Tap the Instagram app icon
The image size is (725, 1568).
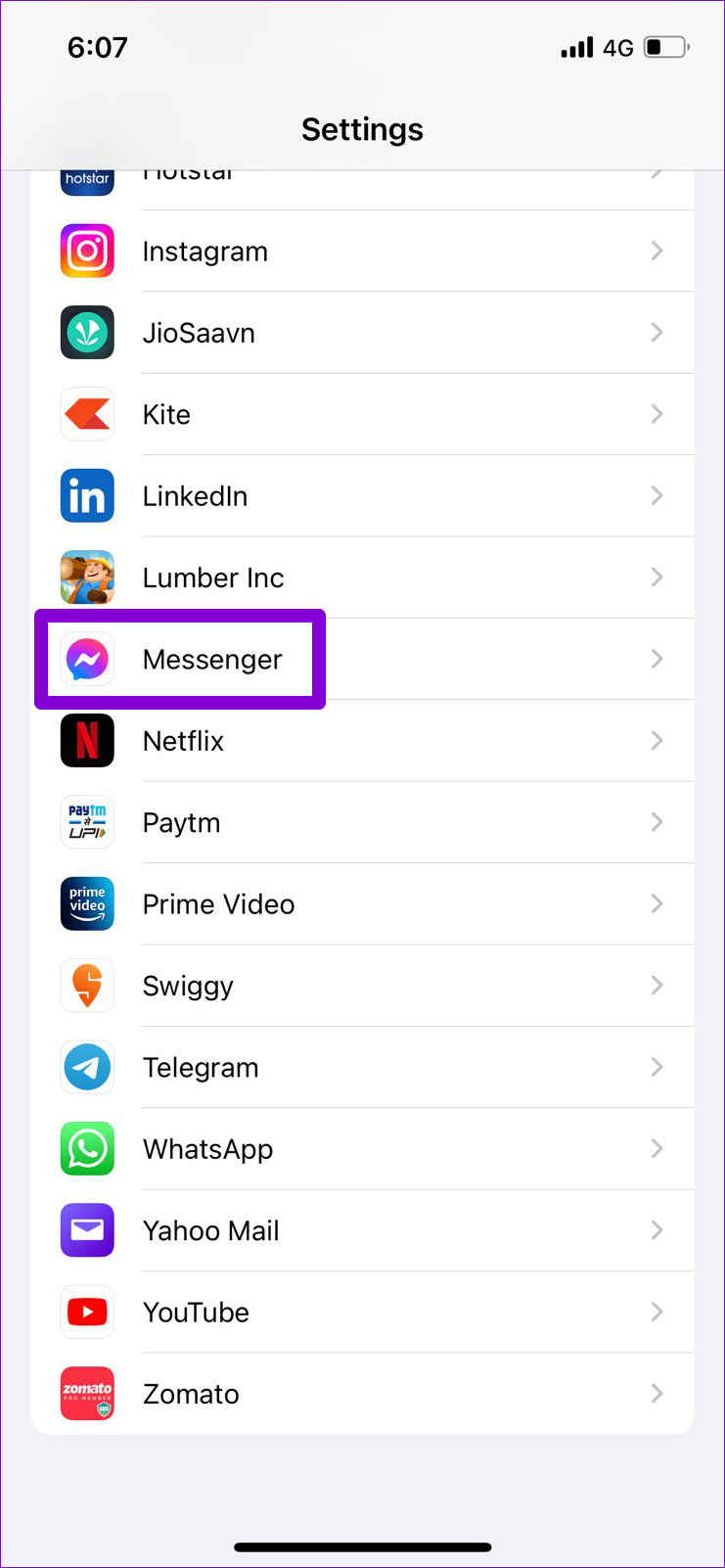pyautogui.click(x=87, y=251)
